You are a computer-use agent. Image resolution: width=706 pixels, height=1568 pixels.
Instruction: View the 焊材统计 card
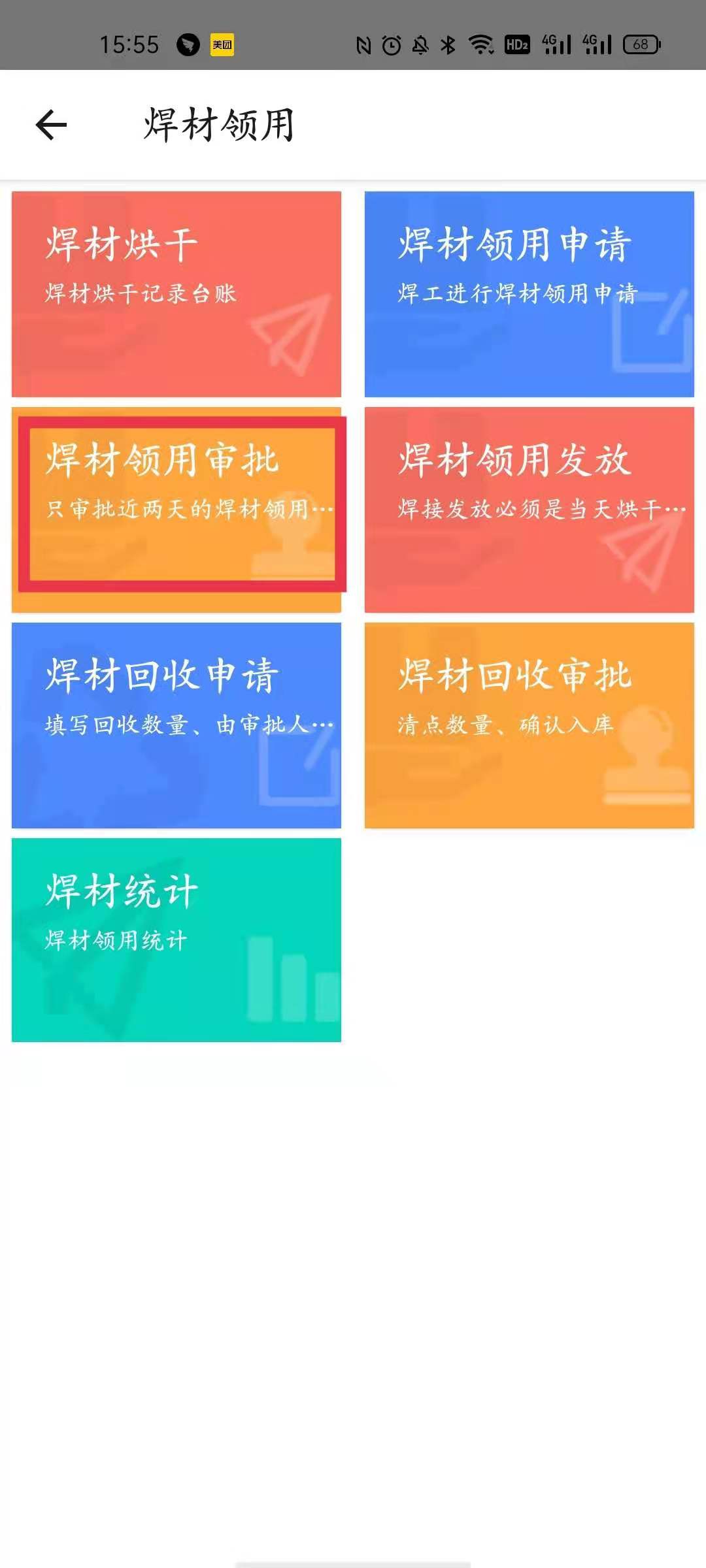[x=176, y=939]
